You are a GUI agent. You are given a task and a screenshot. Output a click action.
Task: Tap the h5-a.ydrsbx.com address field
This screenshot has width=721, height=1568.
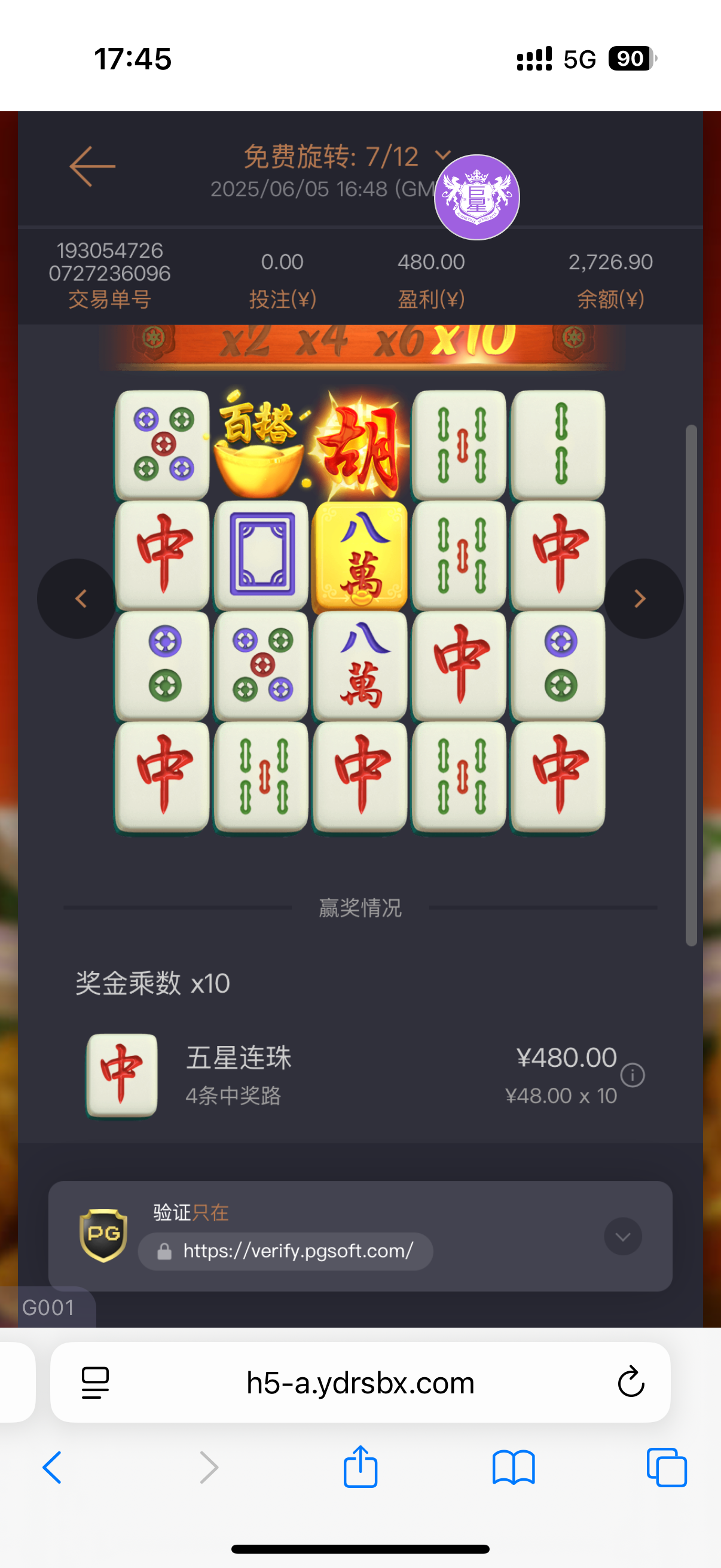(x=360, y=1383)
